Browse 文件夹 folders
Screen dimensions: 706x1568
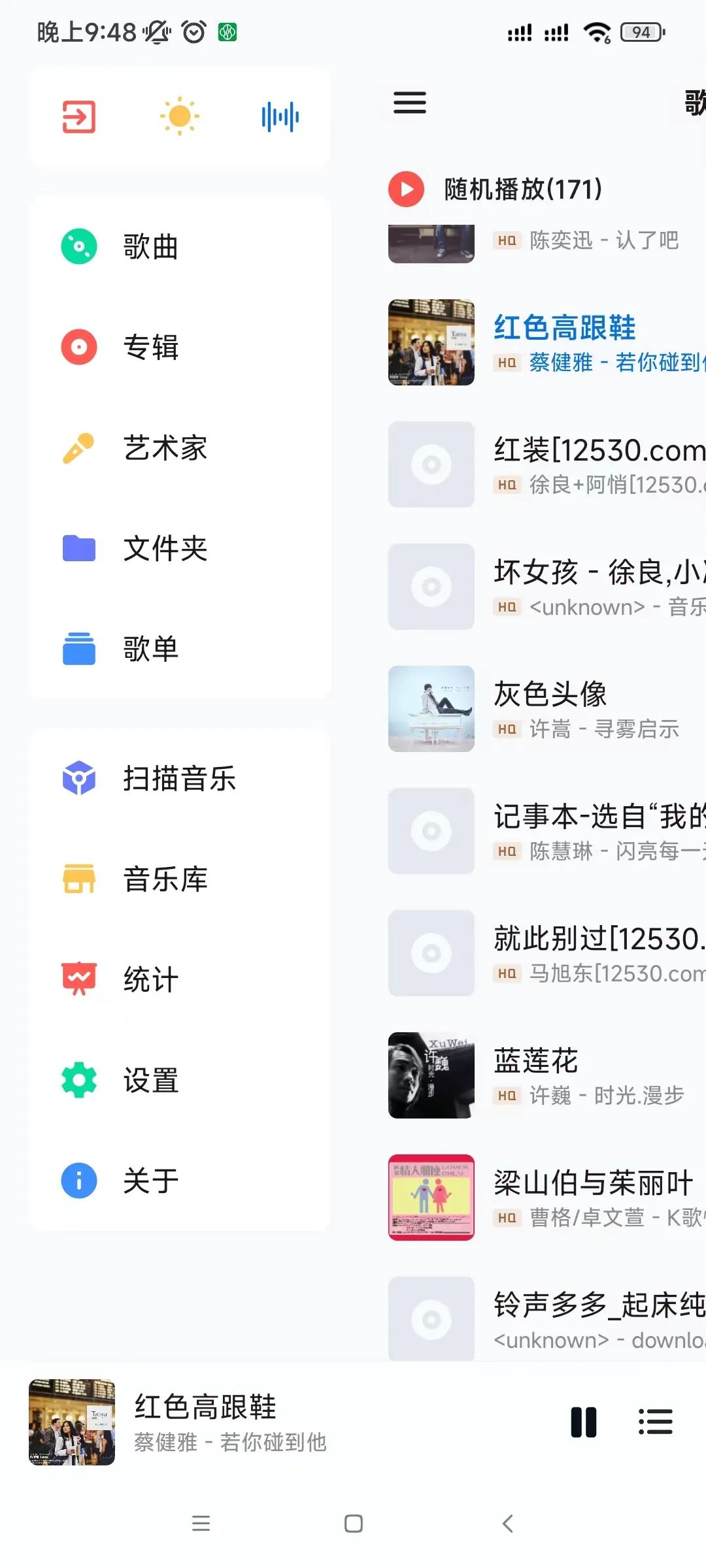[165, 548]
